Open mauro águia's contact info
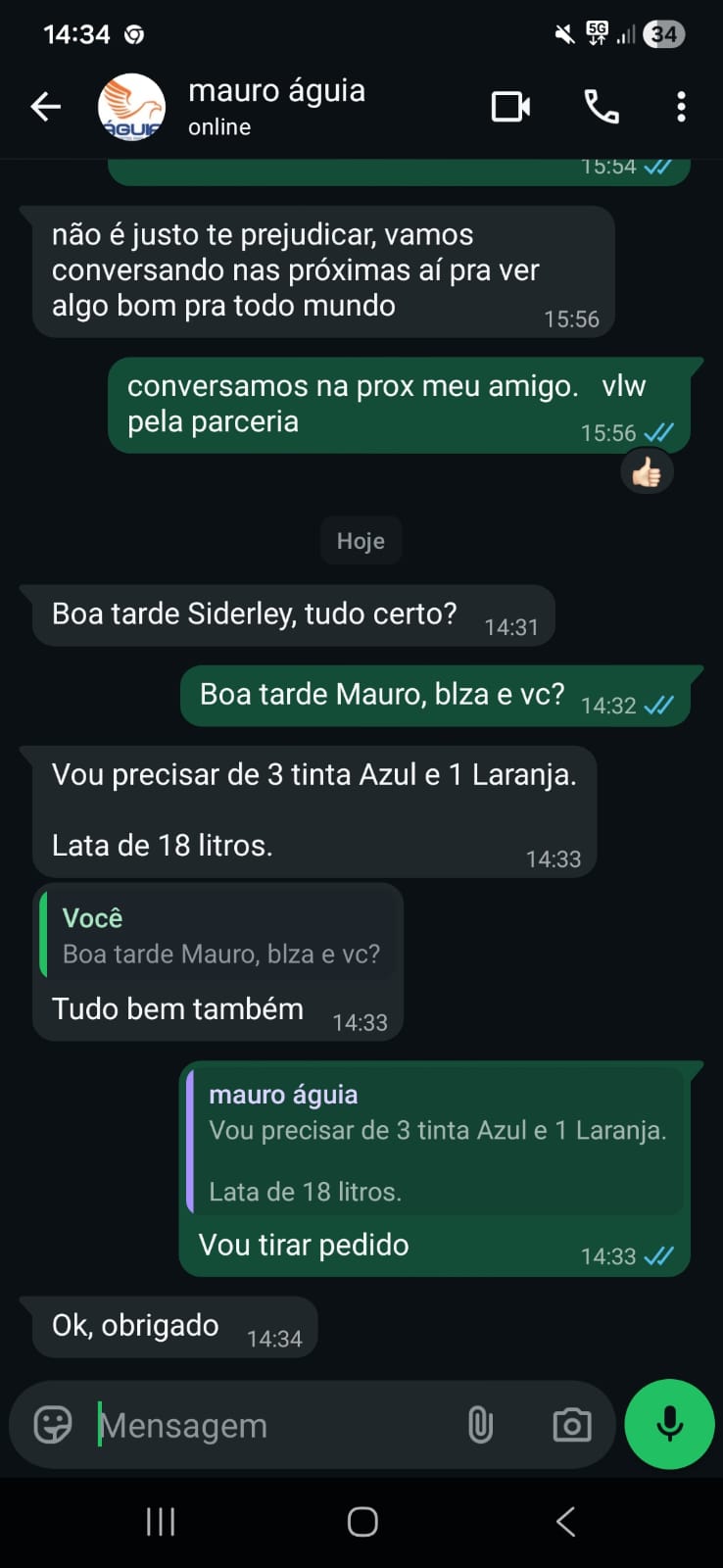This screenshot has height=1568, width=723. click(276, 106)
